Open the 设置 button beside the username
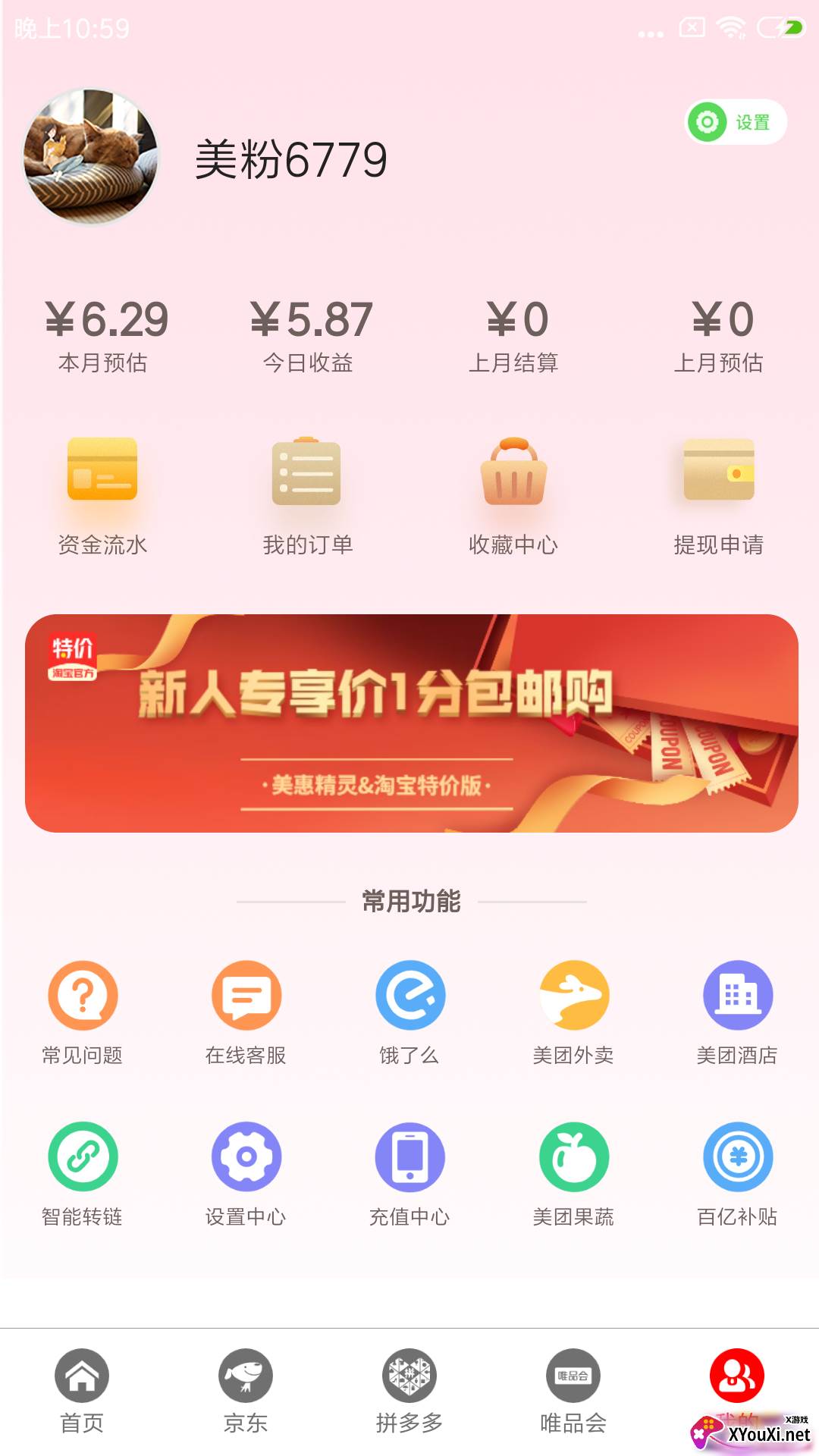The width and height of the screenshot is (819, 1456). tap(736, 122)
